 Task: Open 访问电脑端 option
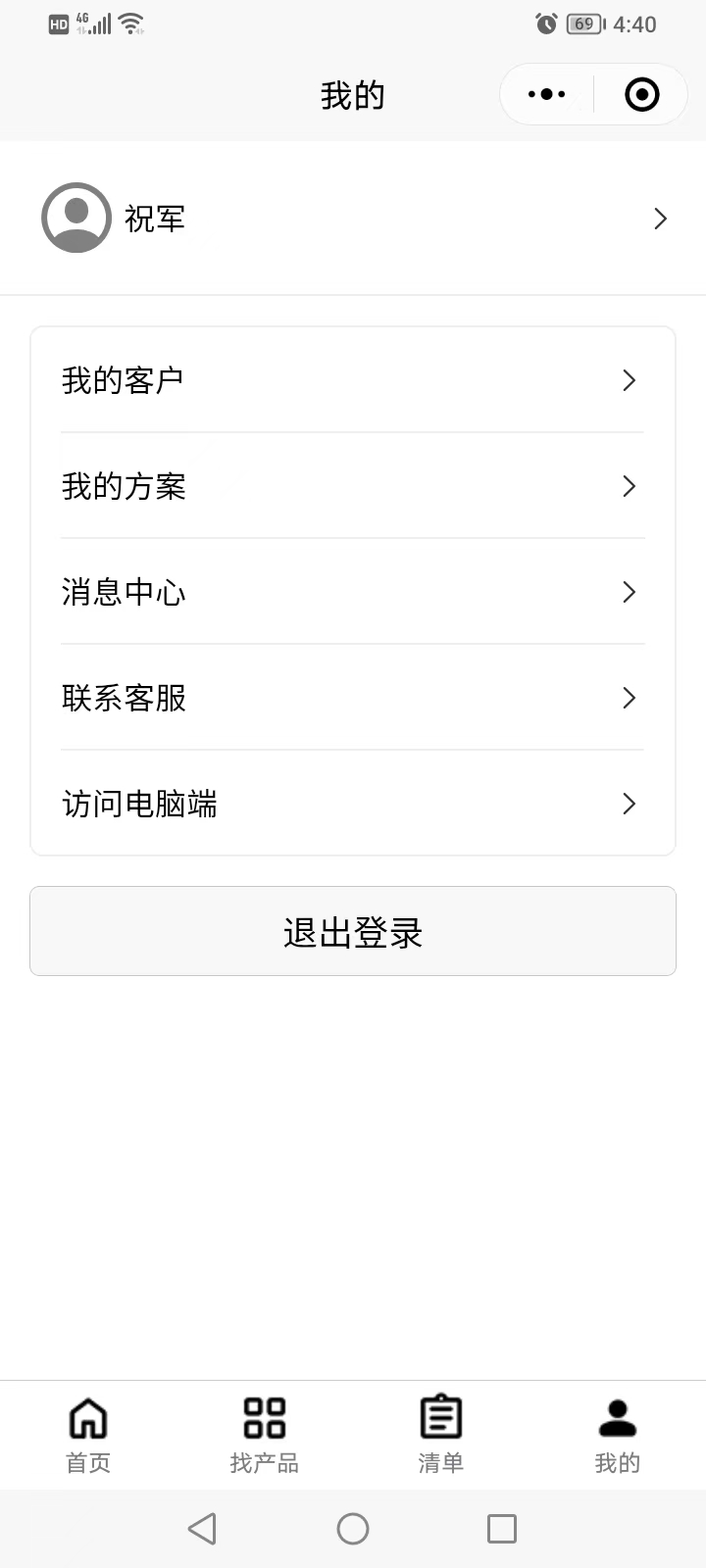(353, 804)
